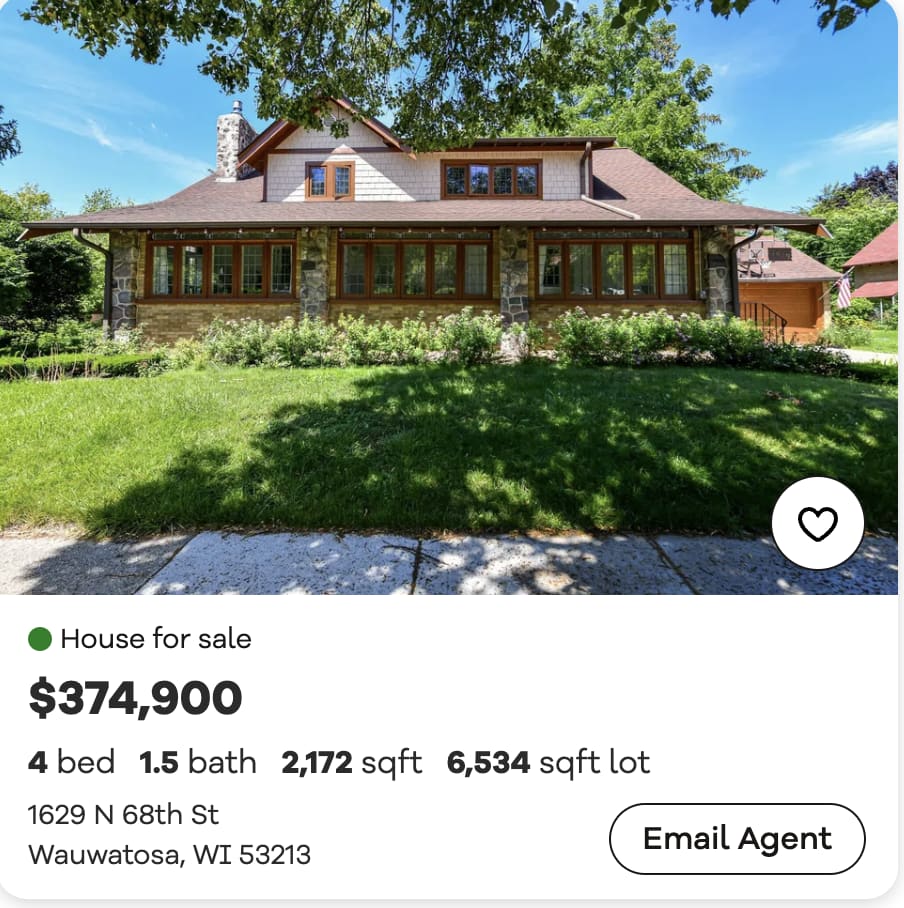Save this house with the heart icon

[x=817, y=523]
